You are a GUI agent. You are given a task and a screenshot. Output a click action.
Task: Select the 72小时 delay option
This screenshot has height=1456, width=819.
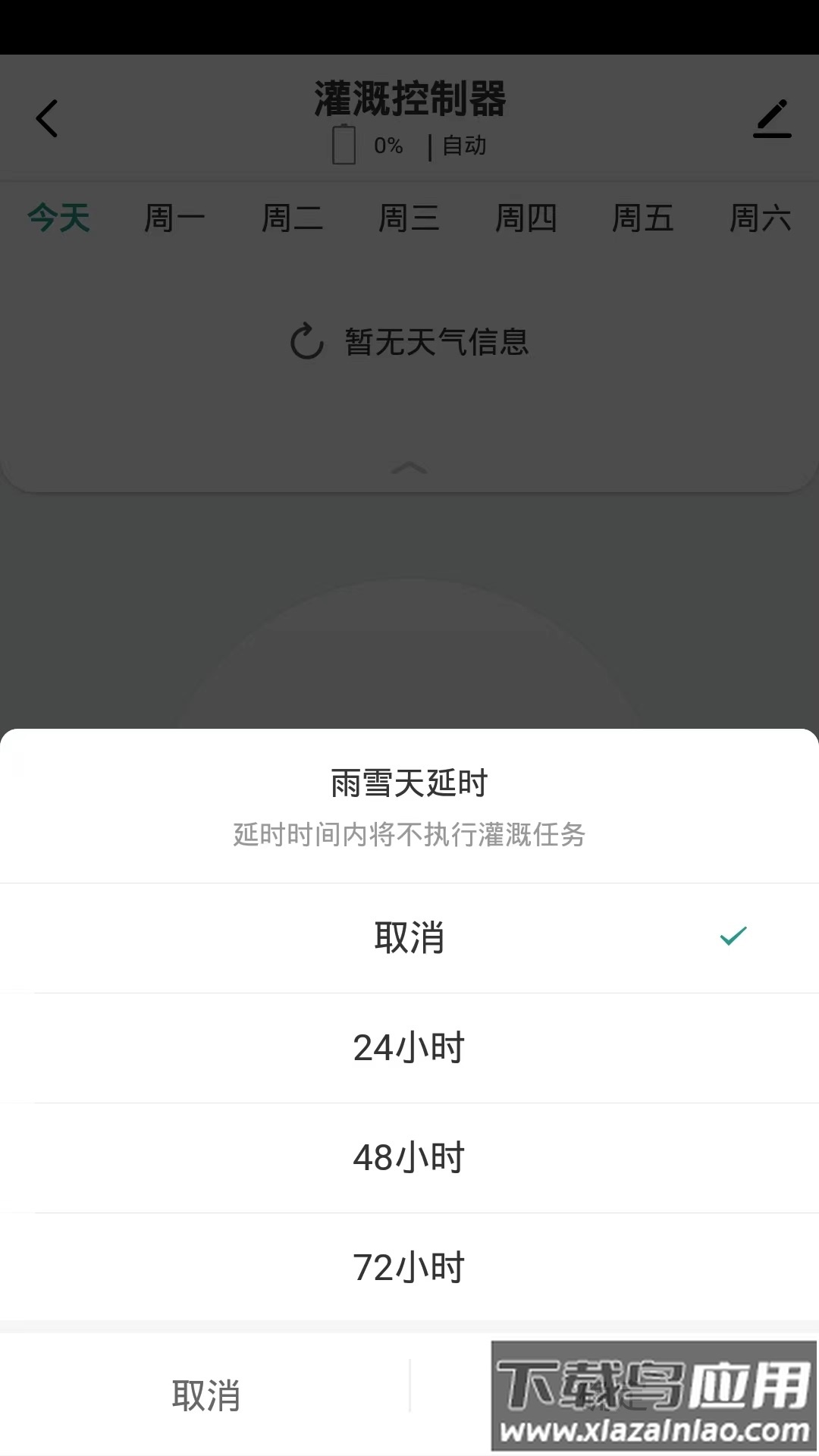(x=409, y=1265)
